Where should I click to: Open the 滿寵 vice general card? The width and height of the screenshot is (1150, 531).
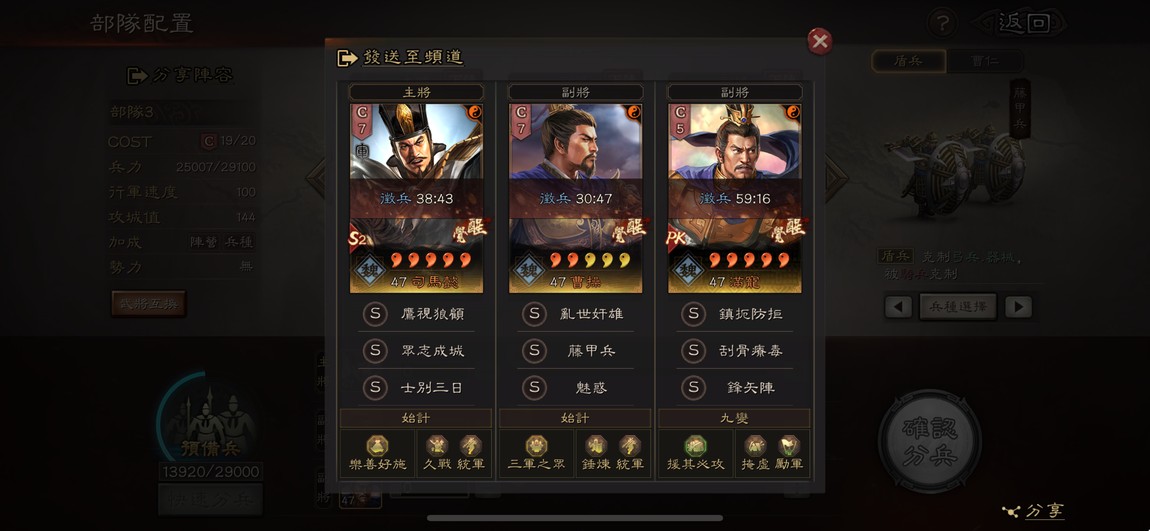coord(734,198)
